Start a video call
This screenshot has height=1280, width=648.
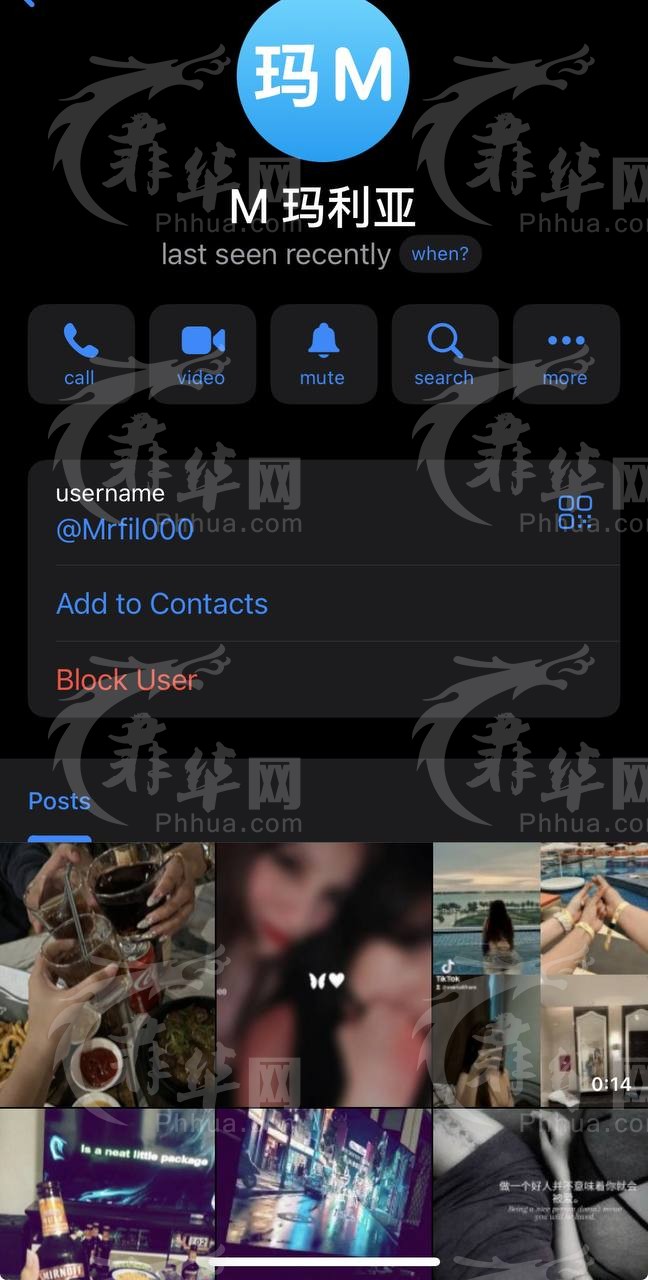202,354
